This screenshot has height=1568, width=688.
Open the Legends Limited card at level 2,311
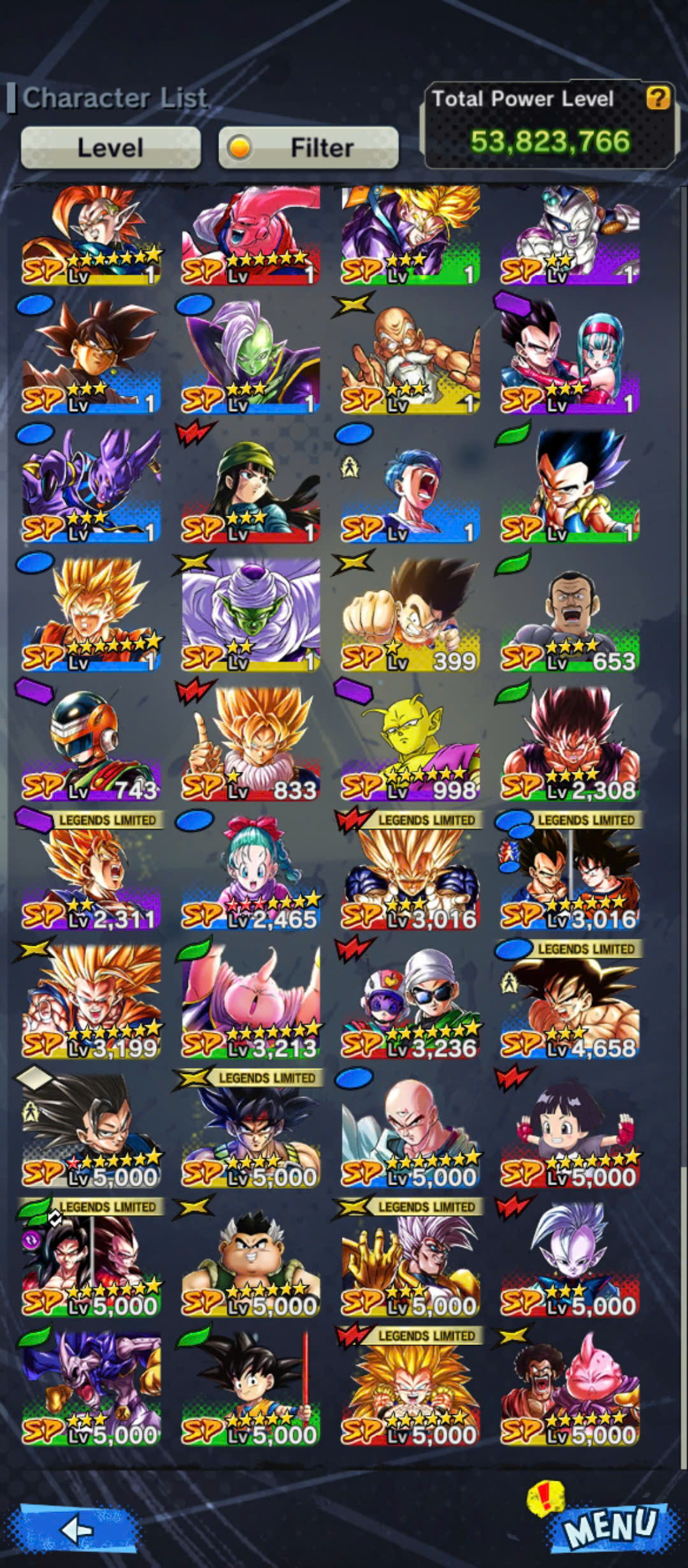pos(91,871)
